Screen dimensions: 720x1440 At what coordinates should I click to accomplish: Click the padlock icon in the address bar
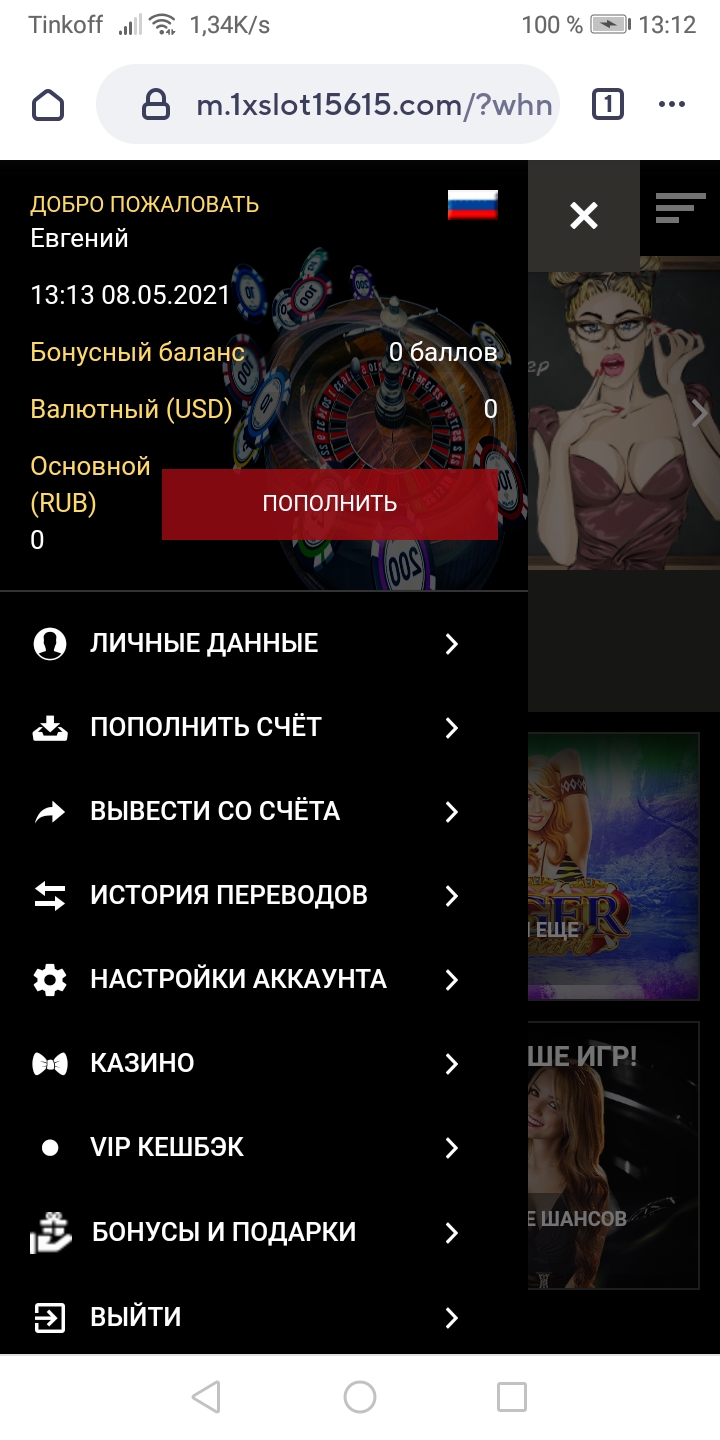(156, 104)
